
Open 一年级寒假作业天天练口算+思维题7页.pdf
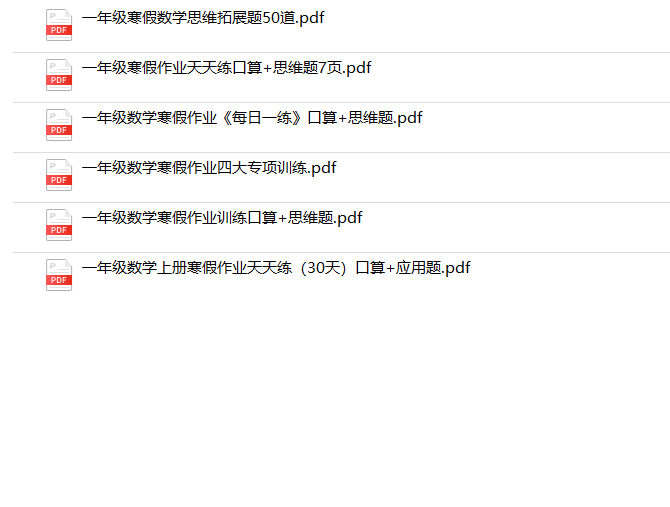(x=226, y=68)
